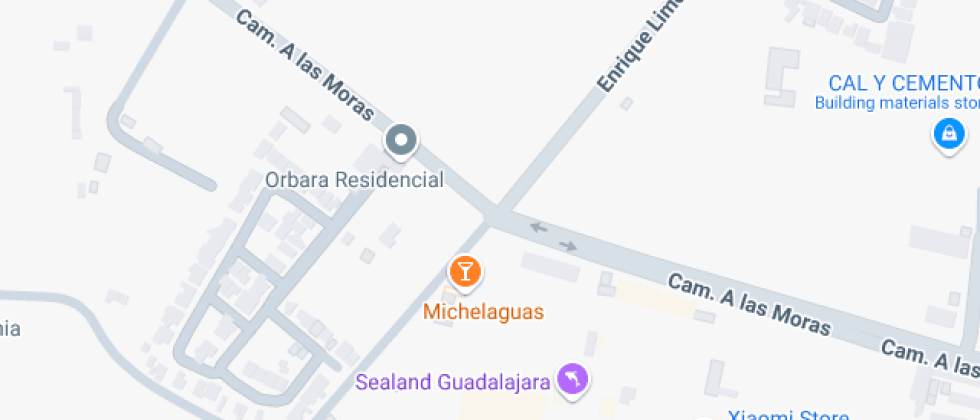Image resolution: width=980 pixels, height=420 pixels.
Task: Open the Orbara Residencial location pin
Action: pyautogui.click(x=401, y=141)
